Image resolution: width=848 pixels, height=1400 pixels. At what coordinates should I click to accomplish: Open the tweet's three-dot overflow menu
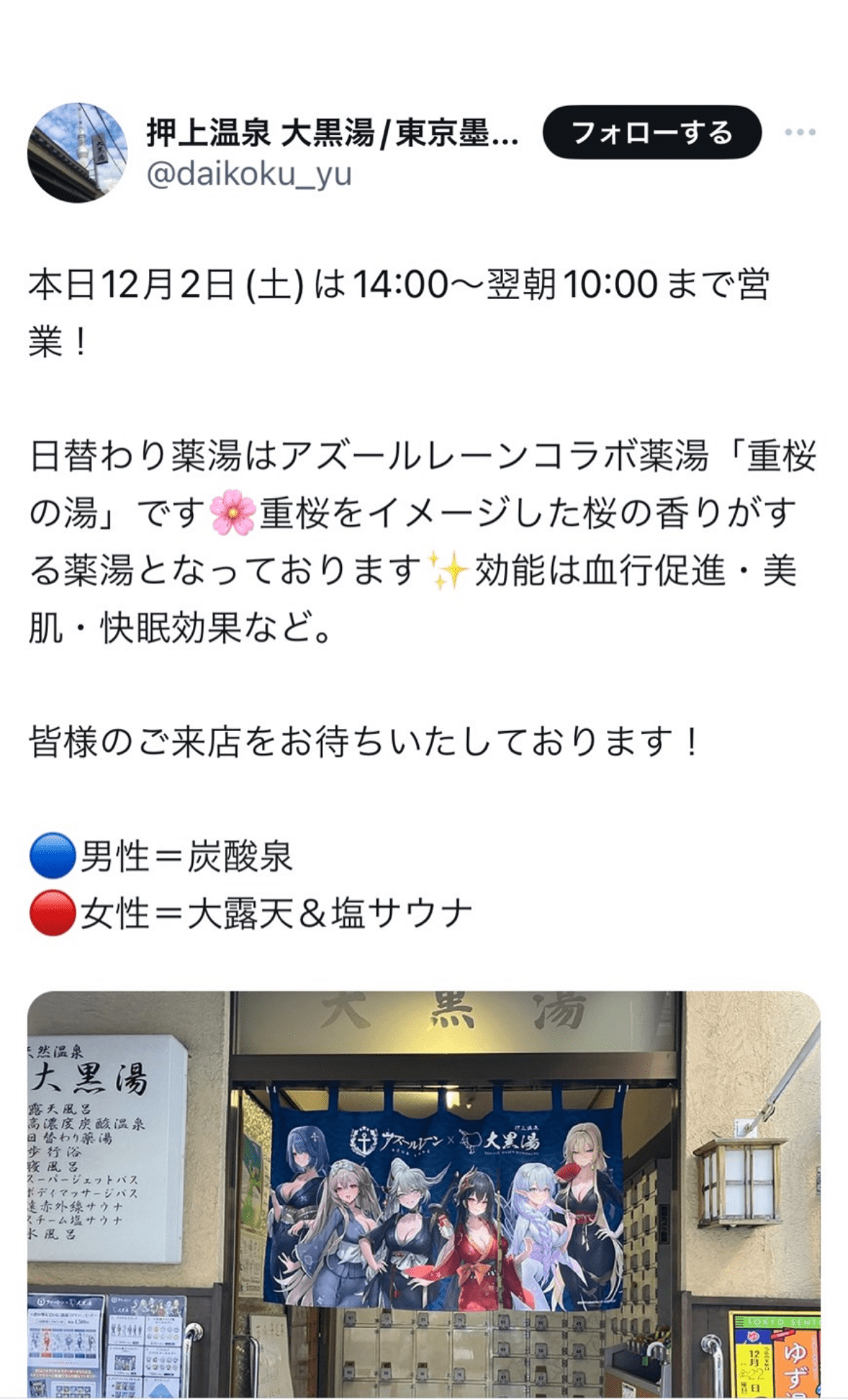coord(800,132)
